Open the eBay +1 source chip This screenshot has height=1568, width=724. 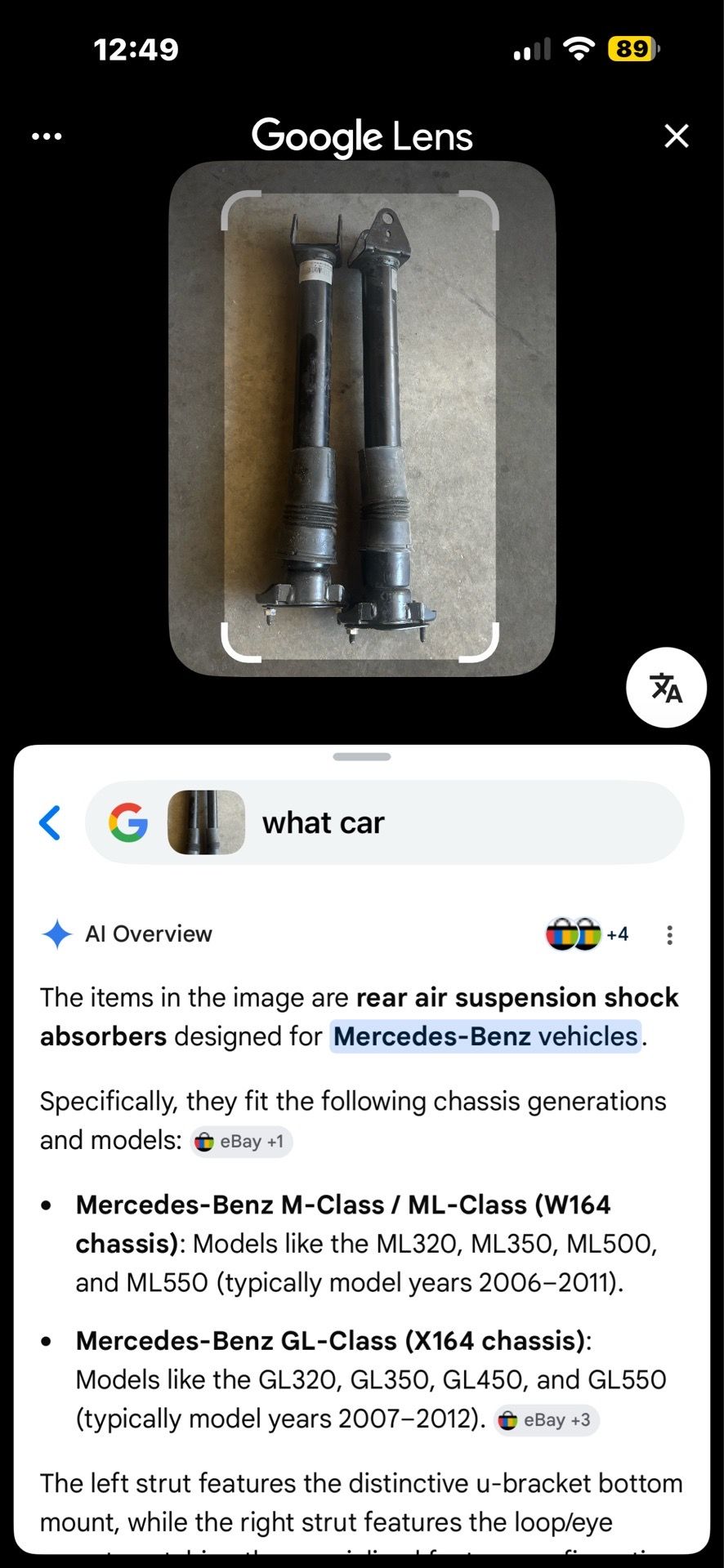242,1141
